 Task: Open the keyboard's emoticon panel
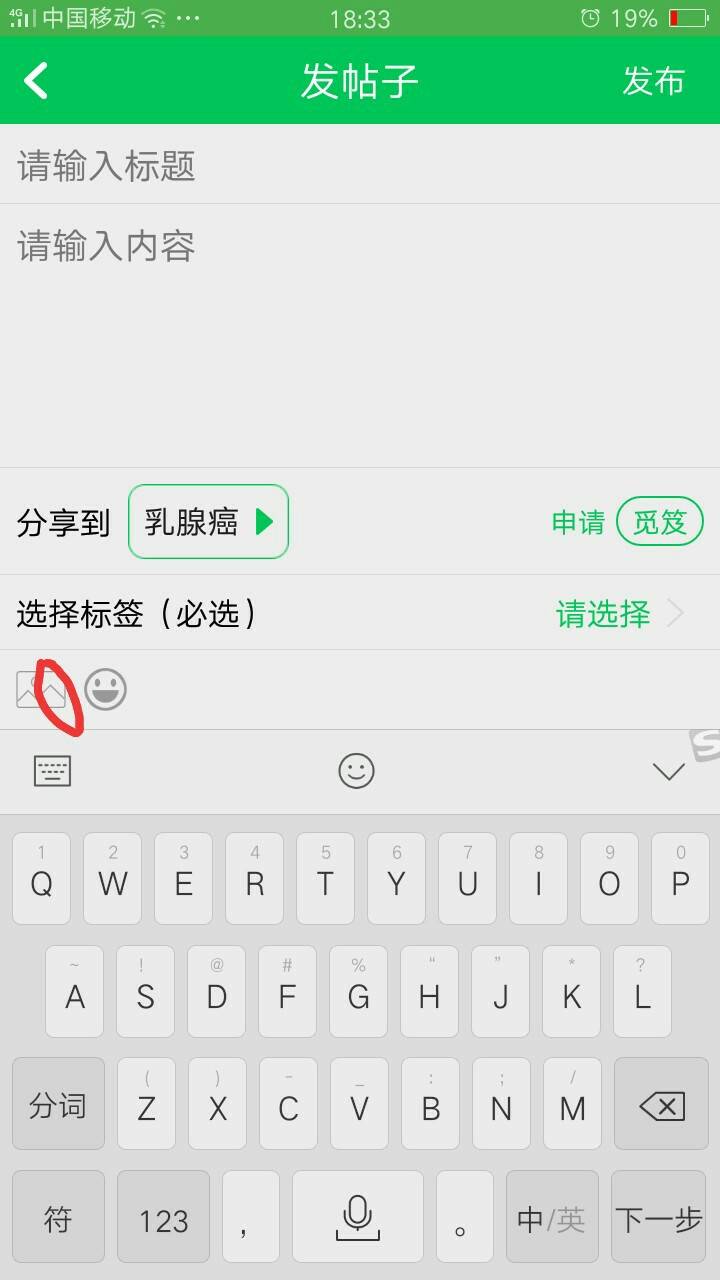pyautogui.click(x=356, y=771)
